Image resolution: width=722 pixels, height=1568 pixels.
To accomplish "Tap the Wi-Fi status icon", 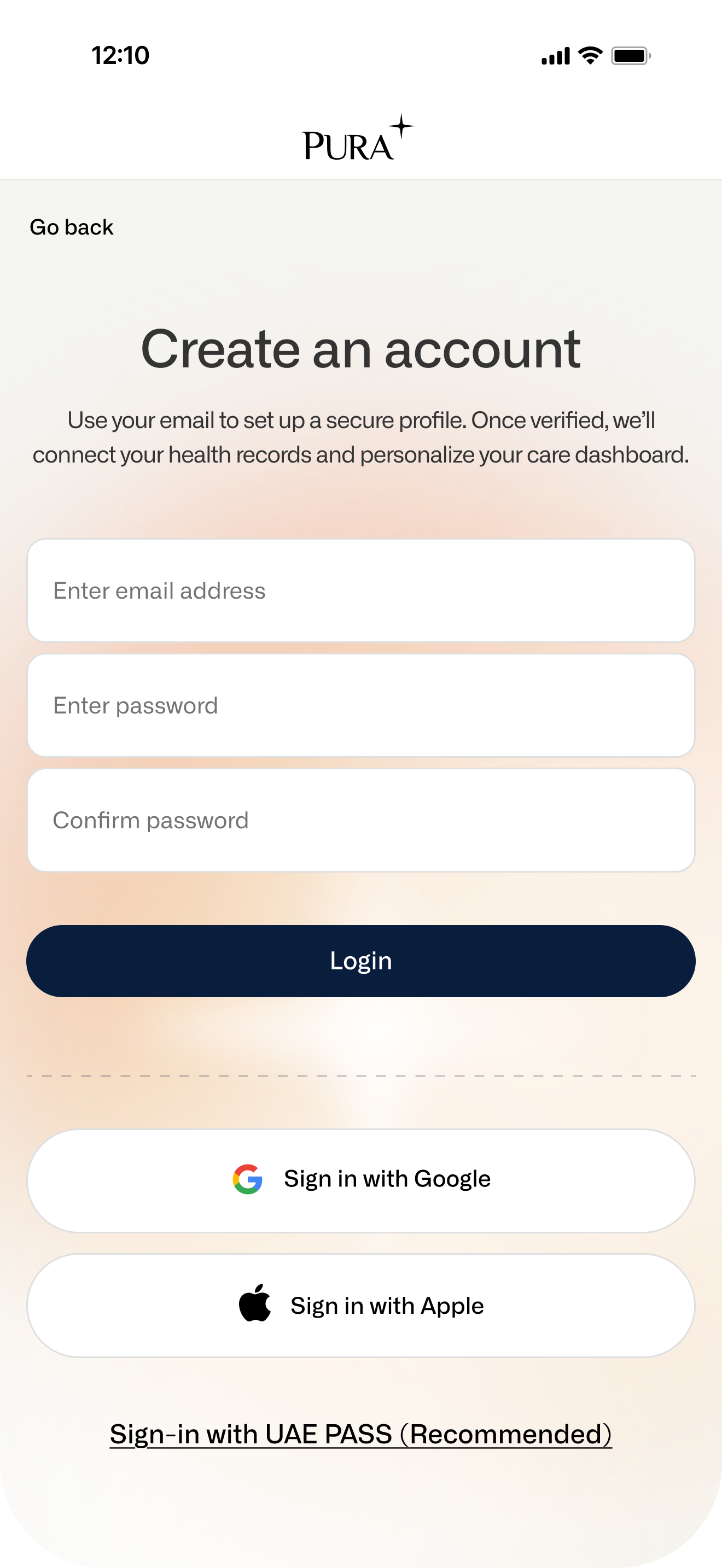I will pos(588,55).
